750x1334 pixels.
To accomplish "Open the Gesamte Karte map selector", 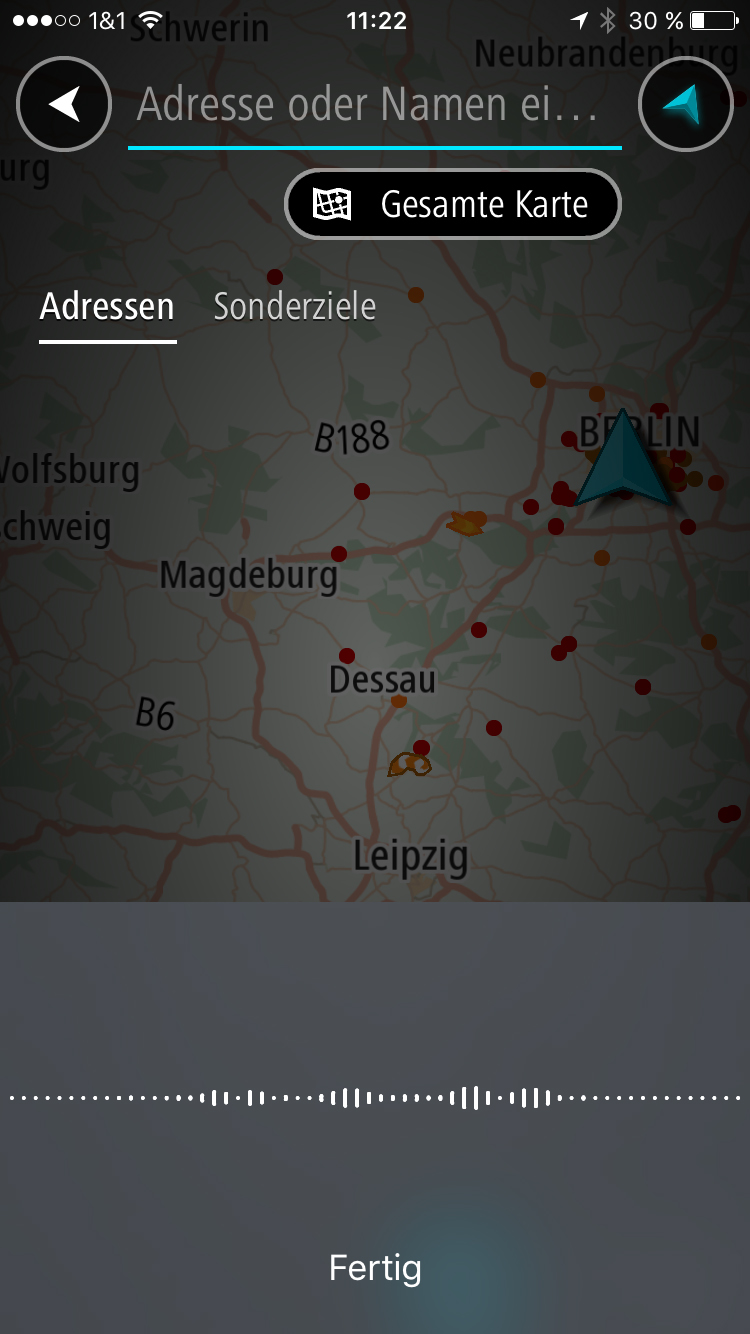I will tap(453, 205).
